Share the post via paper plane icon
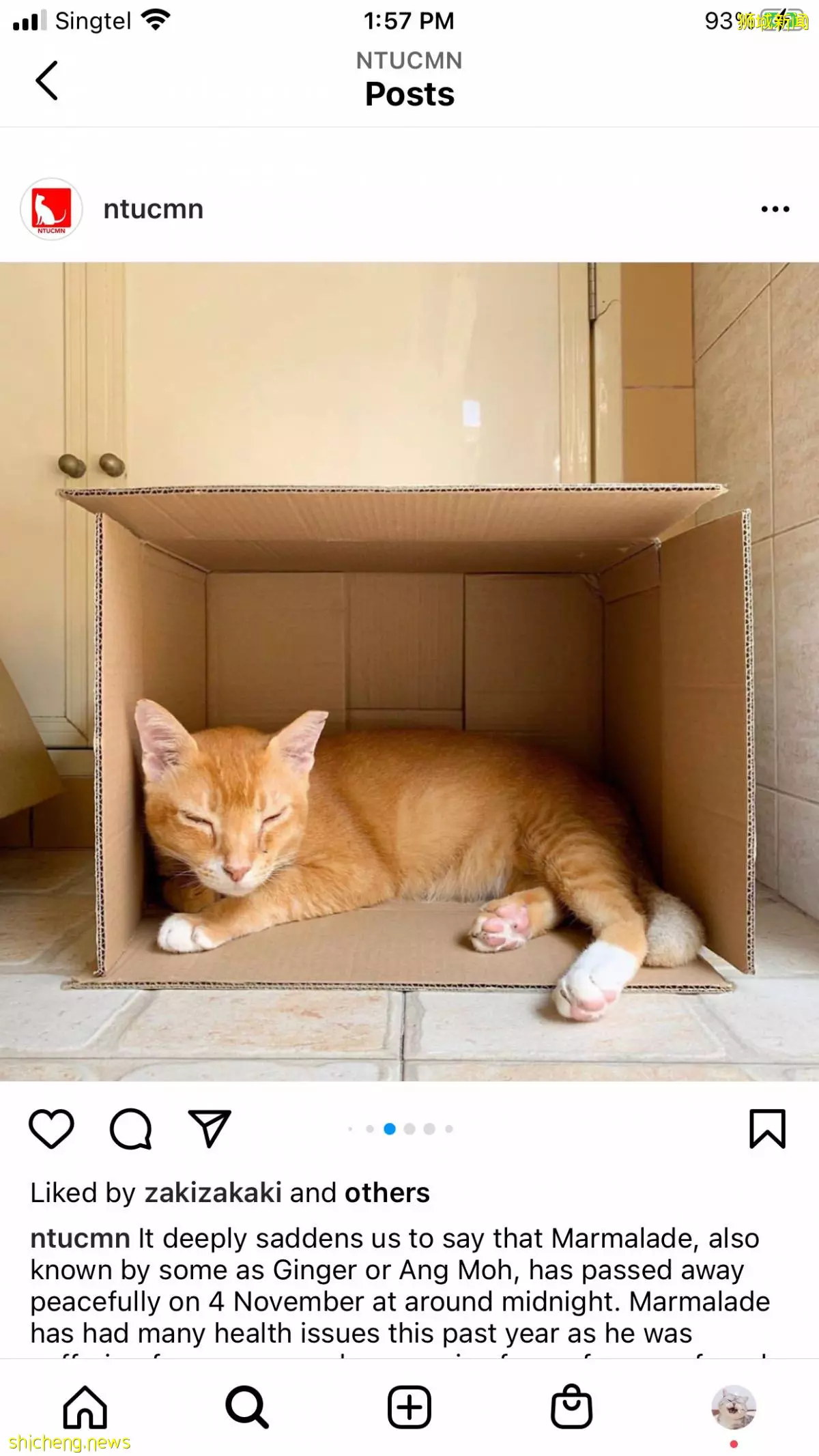Image resolution: width=819 pixels, height=1456 pixels. coord(210,1128)
